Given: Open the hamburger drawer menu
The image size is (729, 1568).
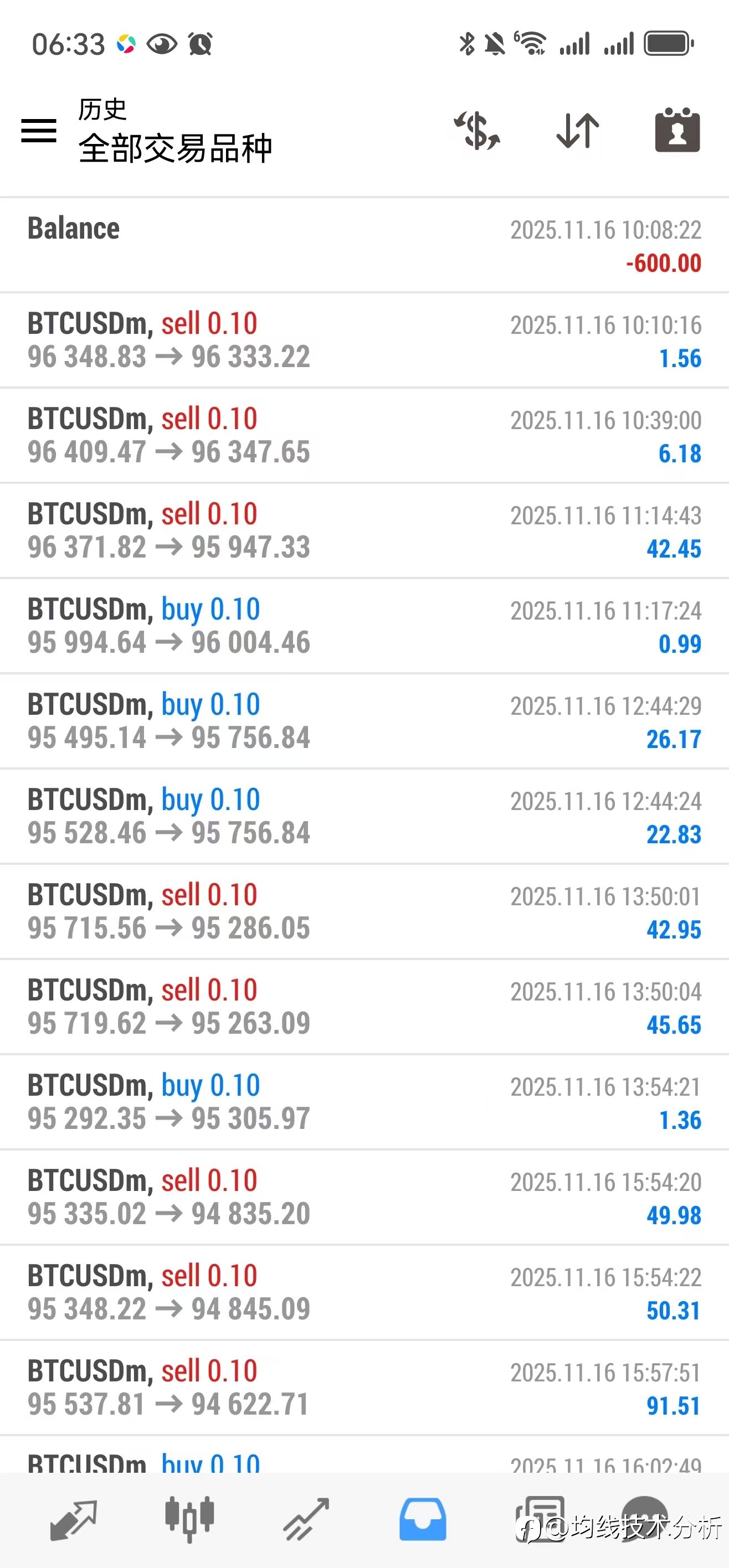Looking at the screenshot, I should (x=39, y=130).
